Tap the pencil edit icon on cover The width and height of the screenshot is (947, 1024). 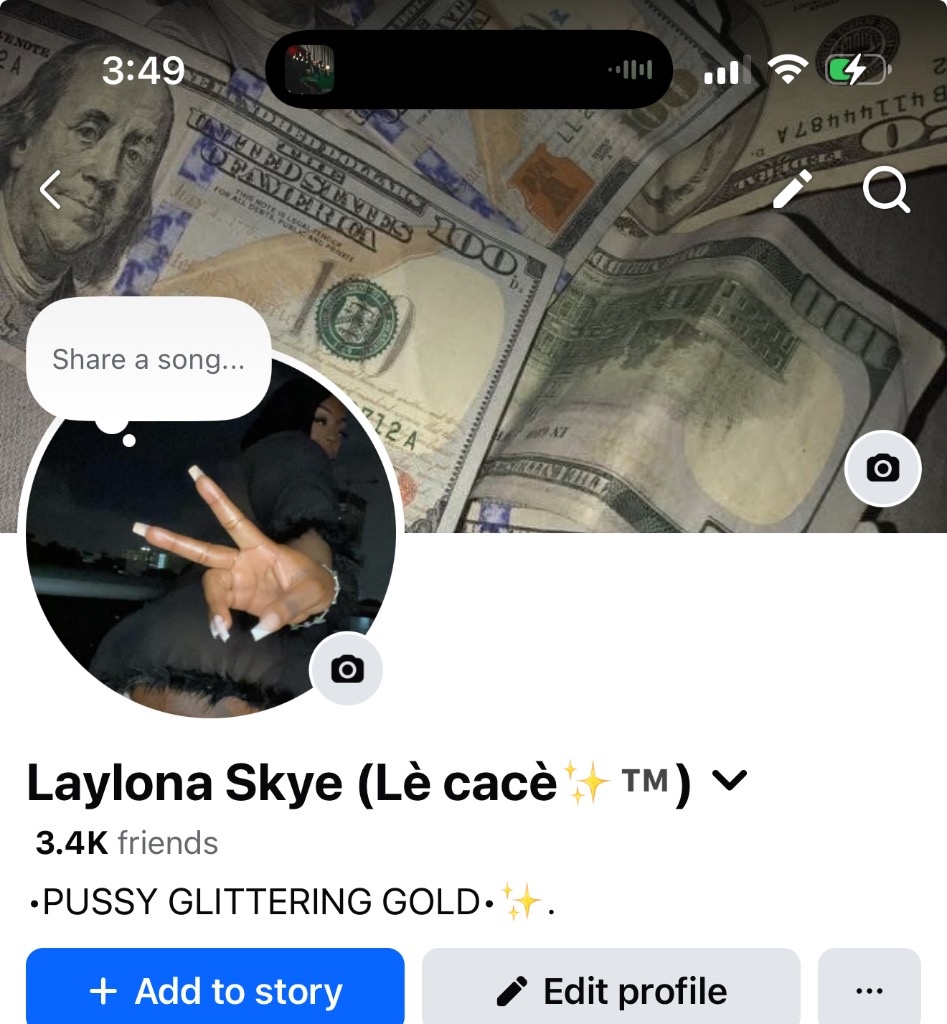[793, 189]
